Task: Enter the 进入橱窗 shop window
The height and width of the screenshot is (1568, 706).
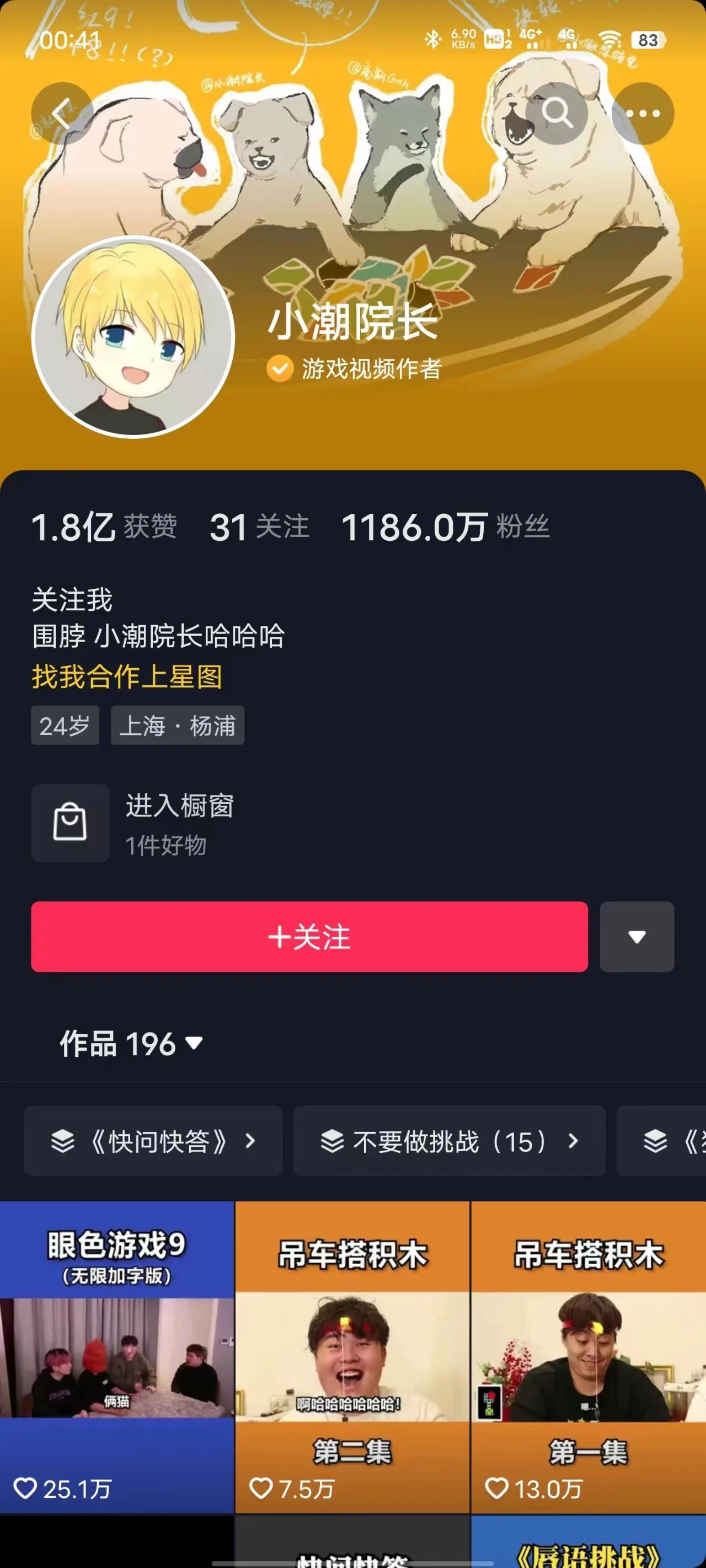Action: click(134, 823)
